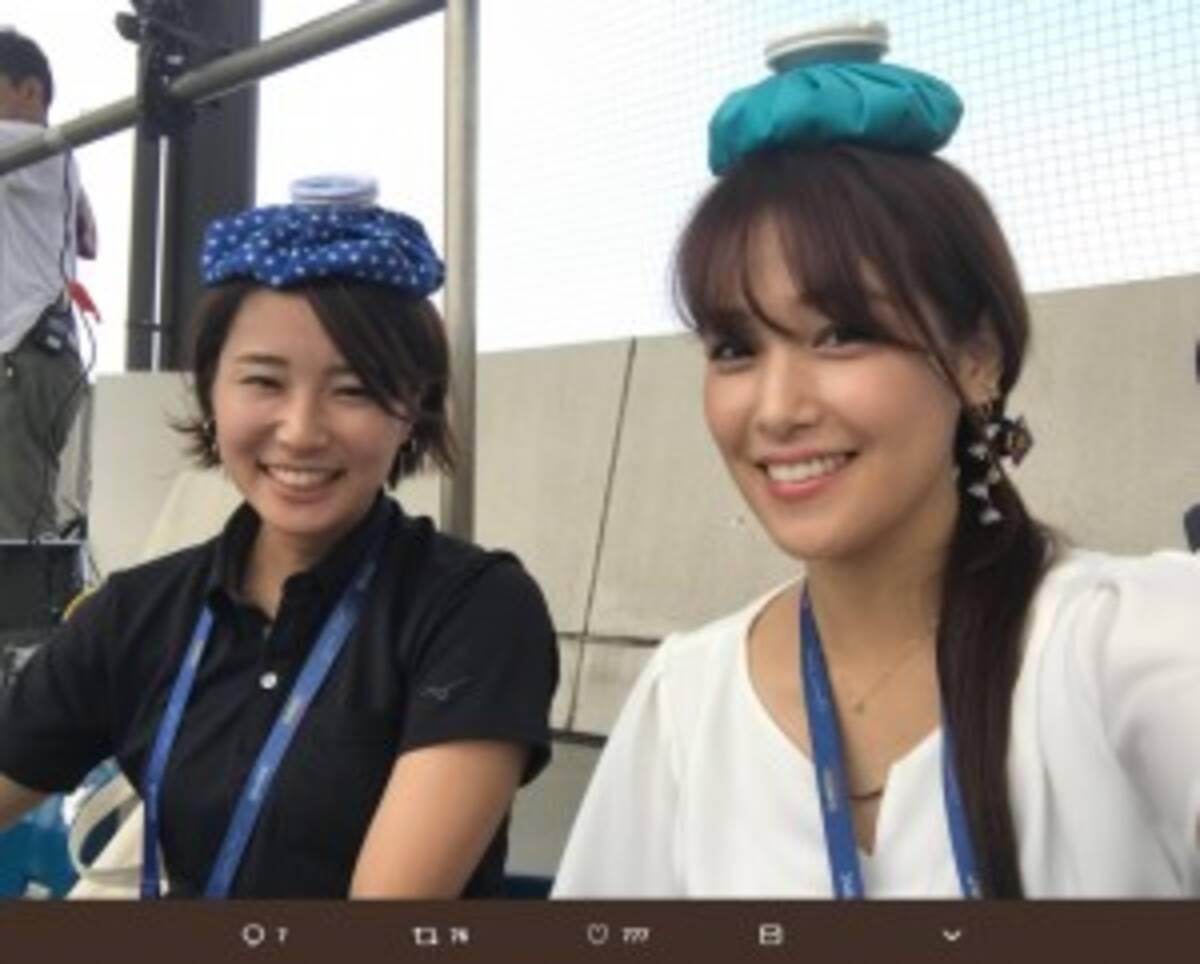Reply to this tweet
Viewport: 1200px width, 964px height.
(253, 935)
